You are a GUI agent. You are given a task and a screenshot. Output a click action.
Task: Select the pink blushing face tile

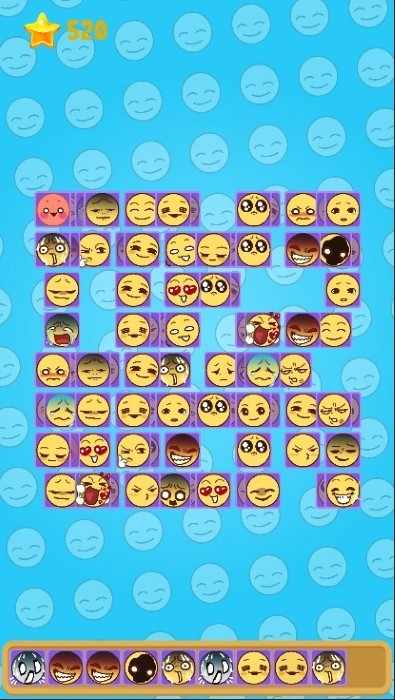click(53, 209)
